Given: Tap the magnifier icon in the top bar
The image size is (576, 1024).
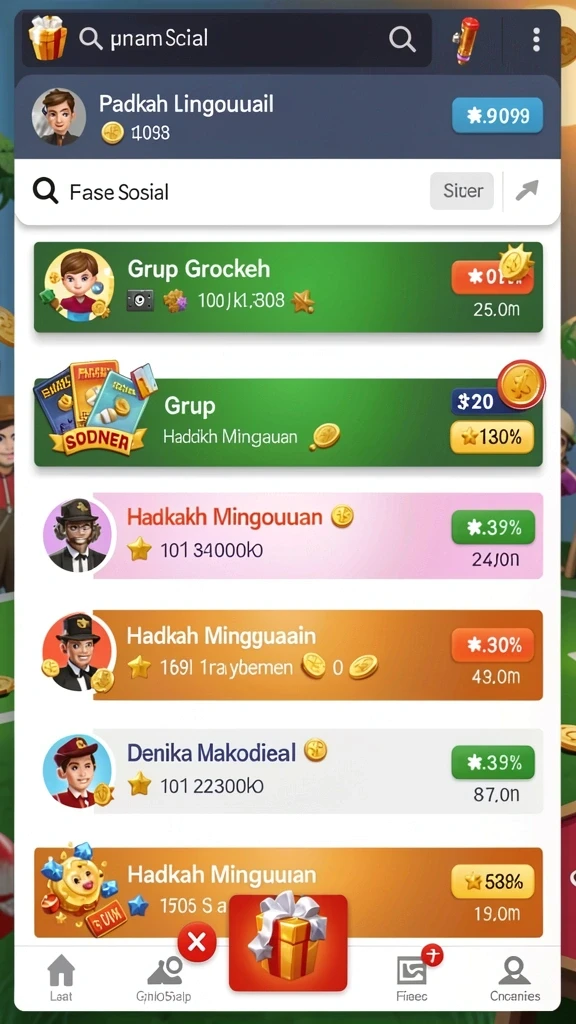Looking at the screenshot, I should [402, 40].
